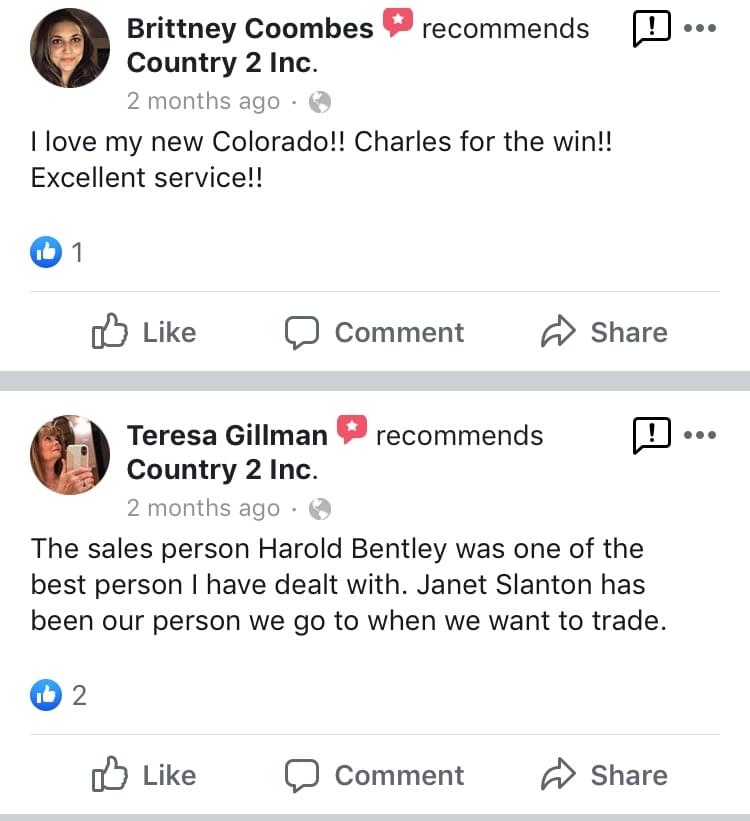Comment on Teresa Gillman's recommendation
750x821 pixels.
(375, 775)
